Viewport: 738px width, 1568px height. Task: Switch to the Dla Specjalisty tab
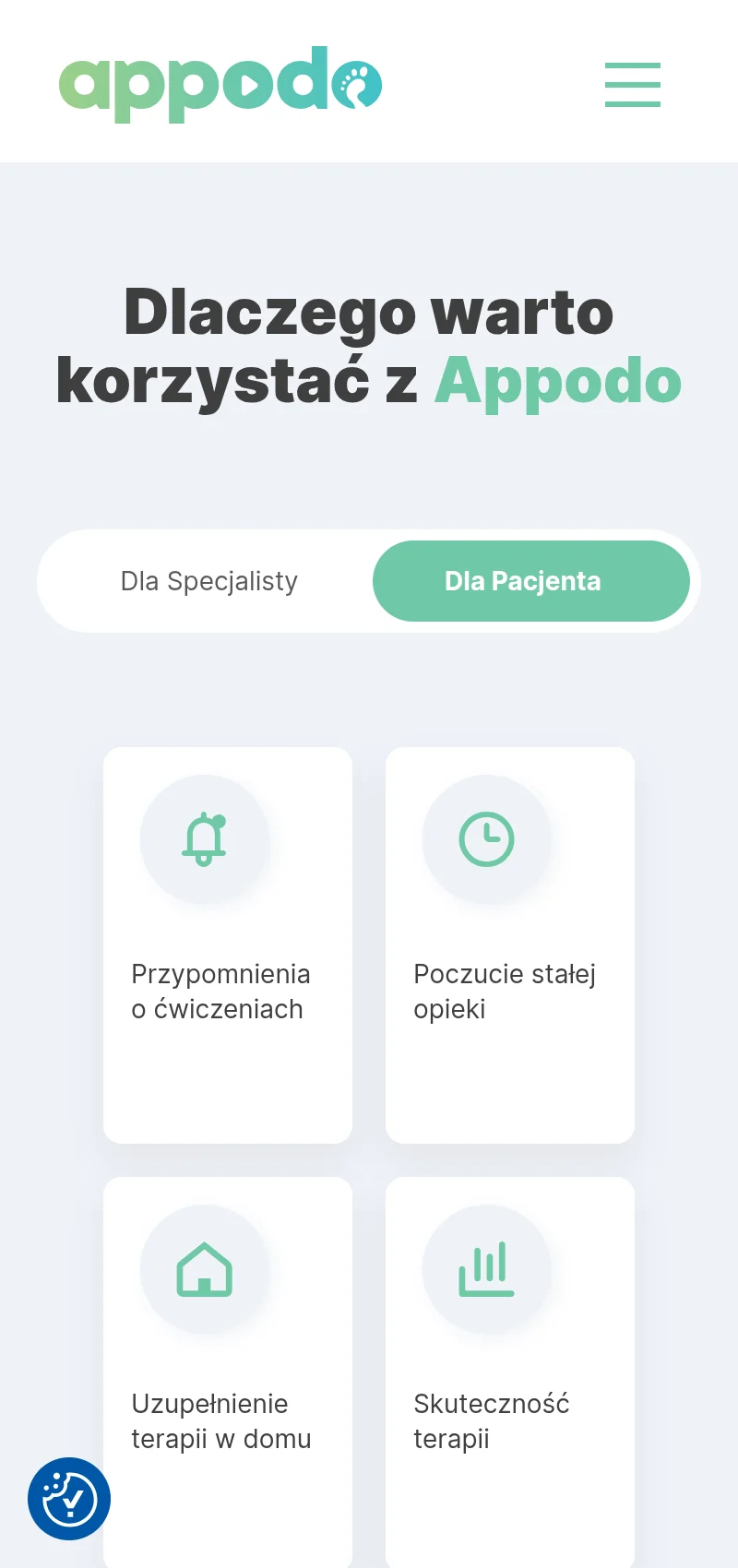(209, 581)
